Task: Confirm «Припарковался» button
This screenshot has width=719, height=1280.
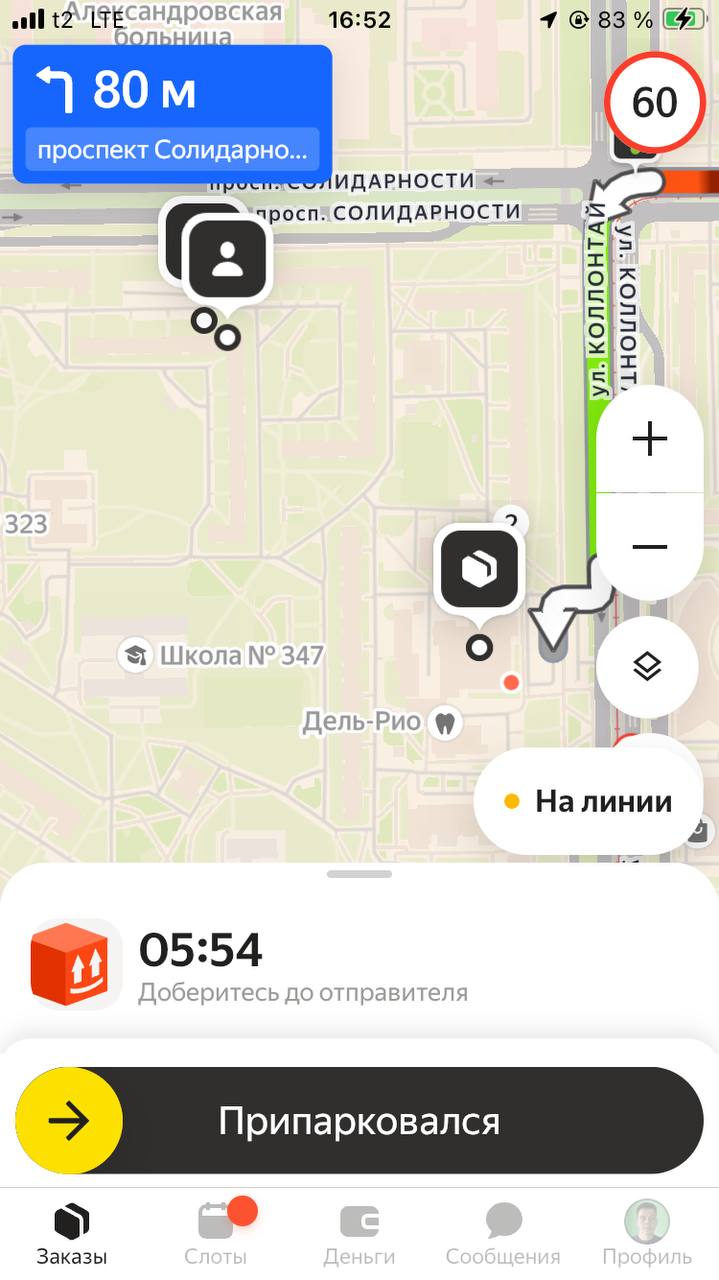Action: [359, 1120]
